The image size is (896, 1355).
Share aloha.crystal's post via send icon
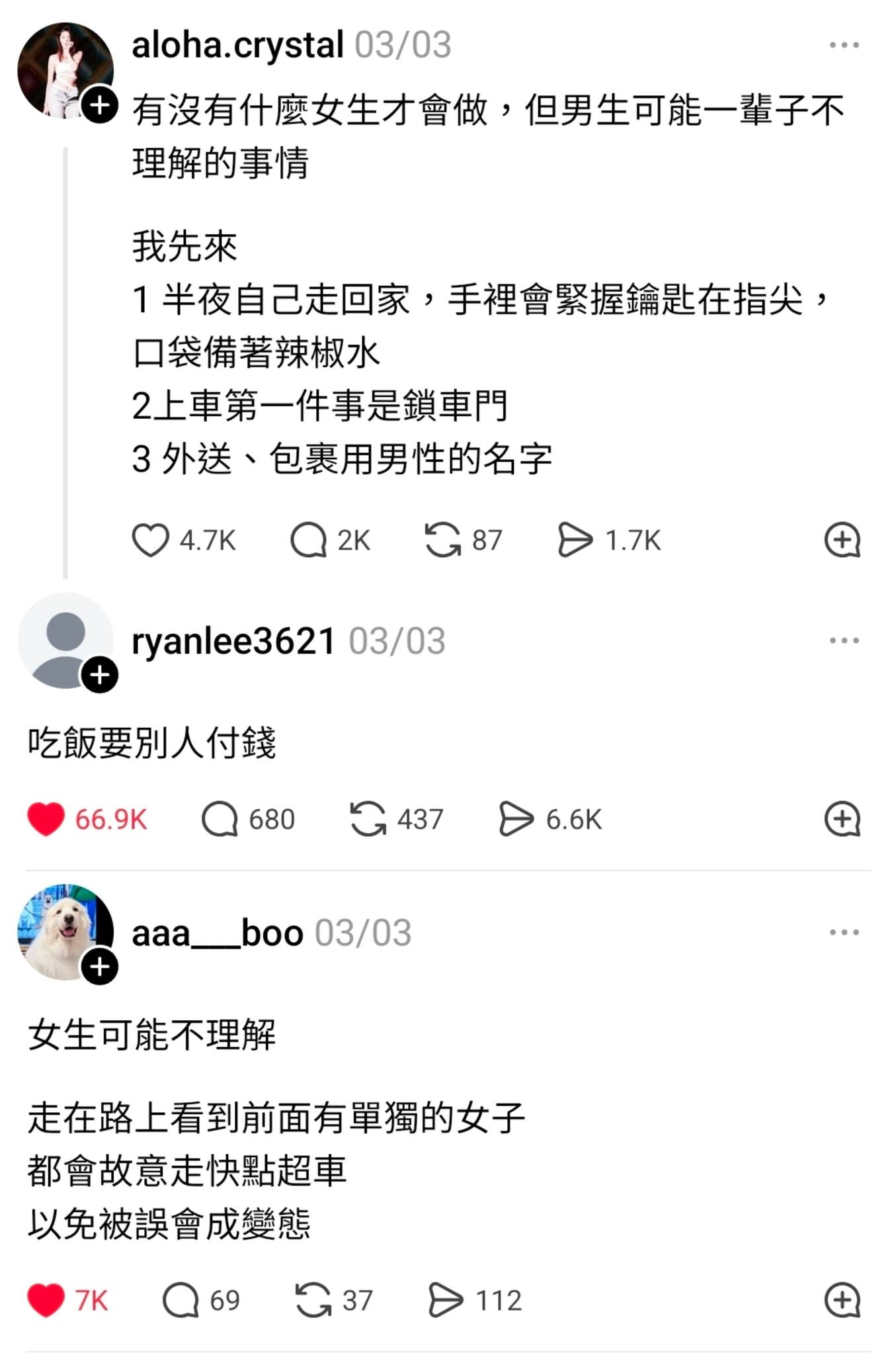point(575,540)
